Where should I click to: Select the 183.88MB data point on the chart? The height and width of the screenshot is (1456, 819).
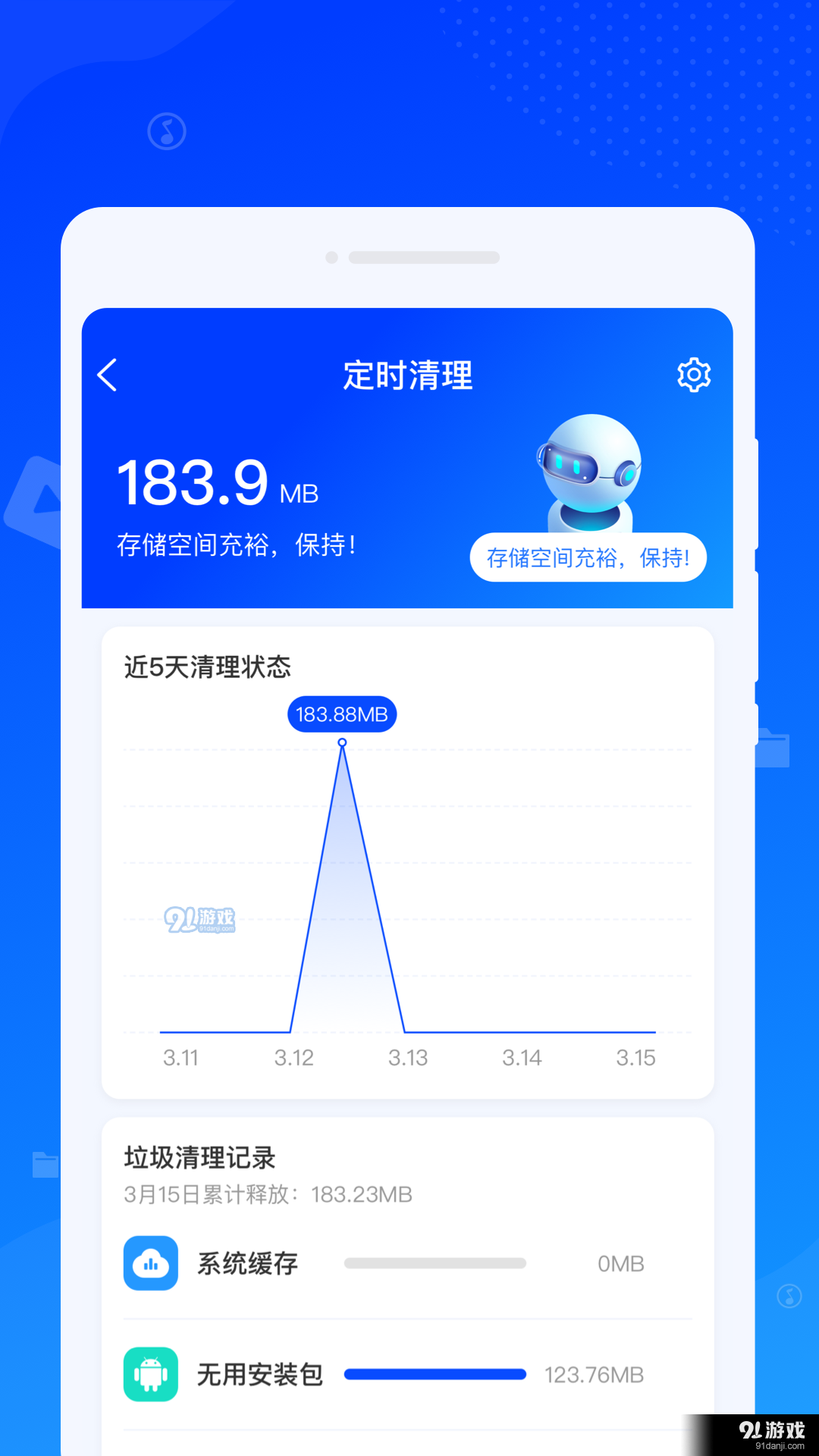pyautogui.click(x=341, y=713)
